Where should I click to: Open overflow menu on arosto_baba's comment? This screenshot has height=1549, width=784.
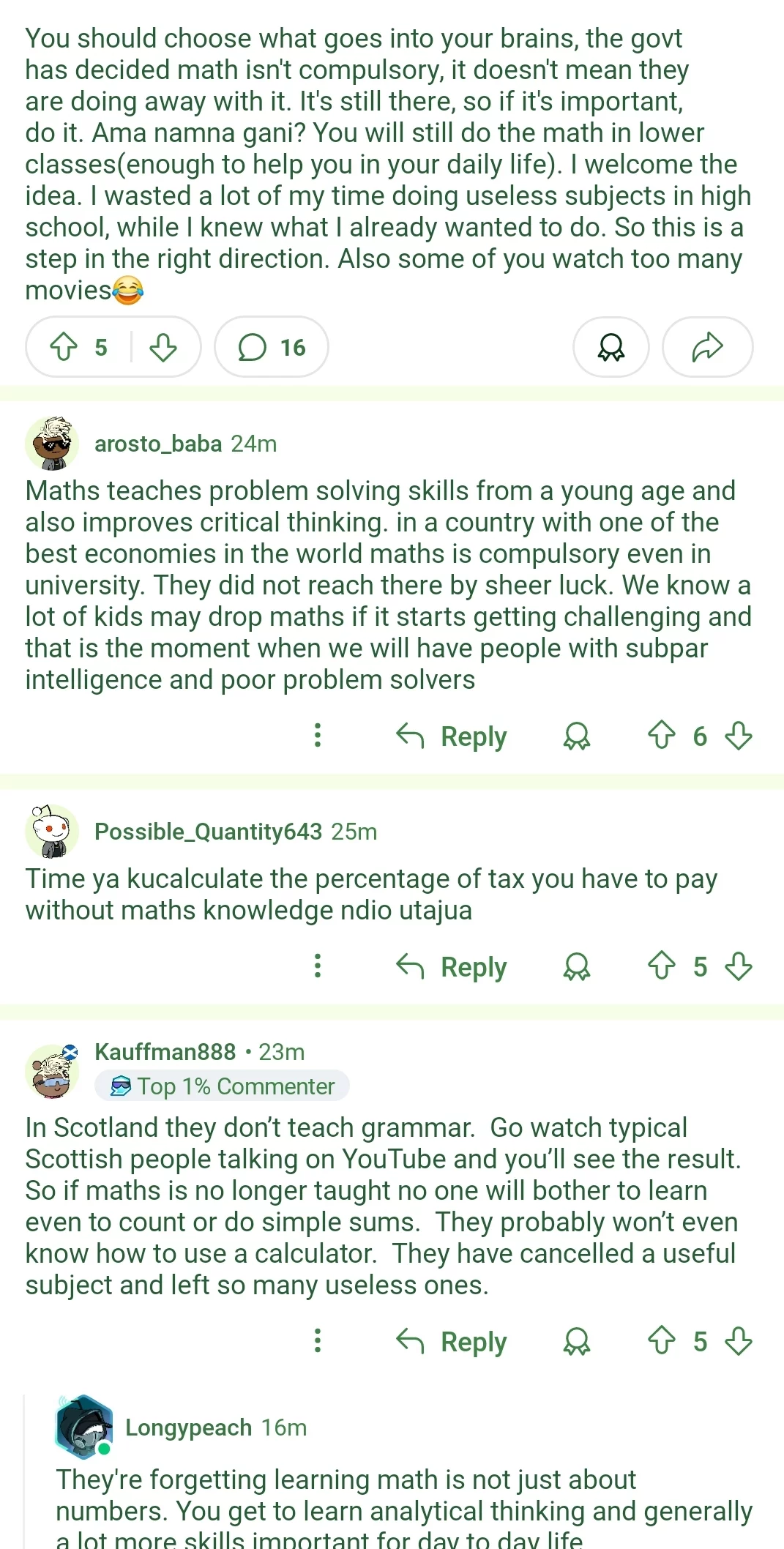coord(317,735)
